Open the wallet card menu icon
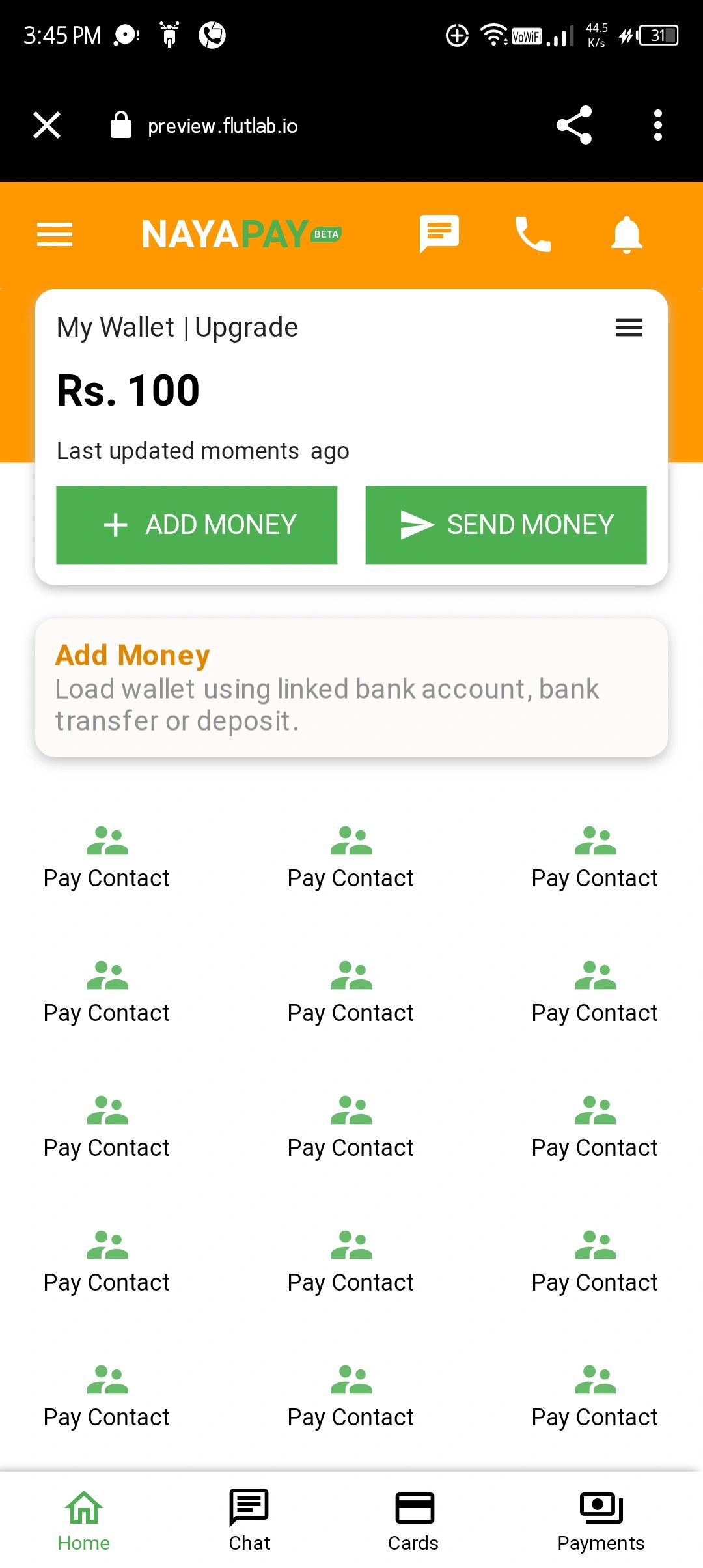 (629, 328)
